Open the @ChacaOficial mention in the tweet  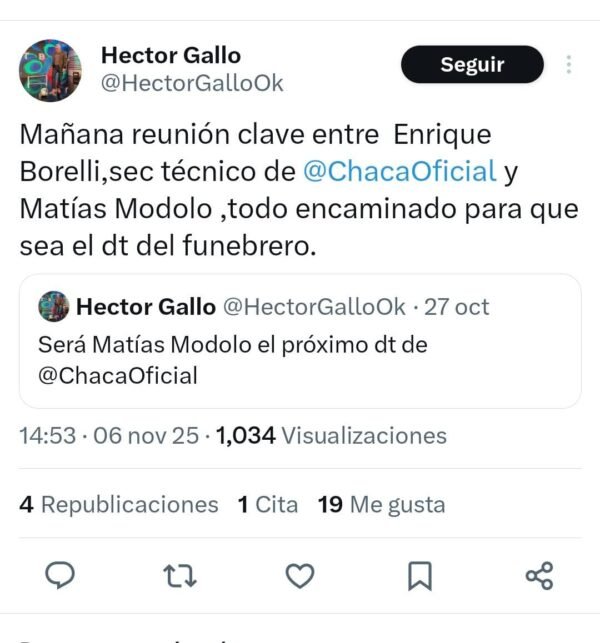click(399, 171)
